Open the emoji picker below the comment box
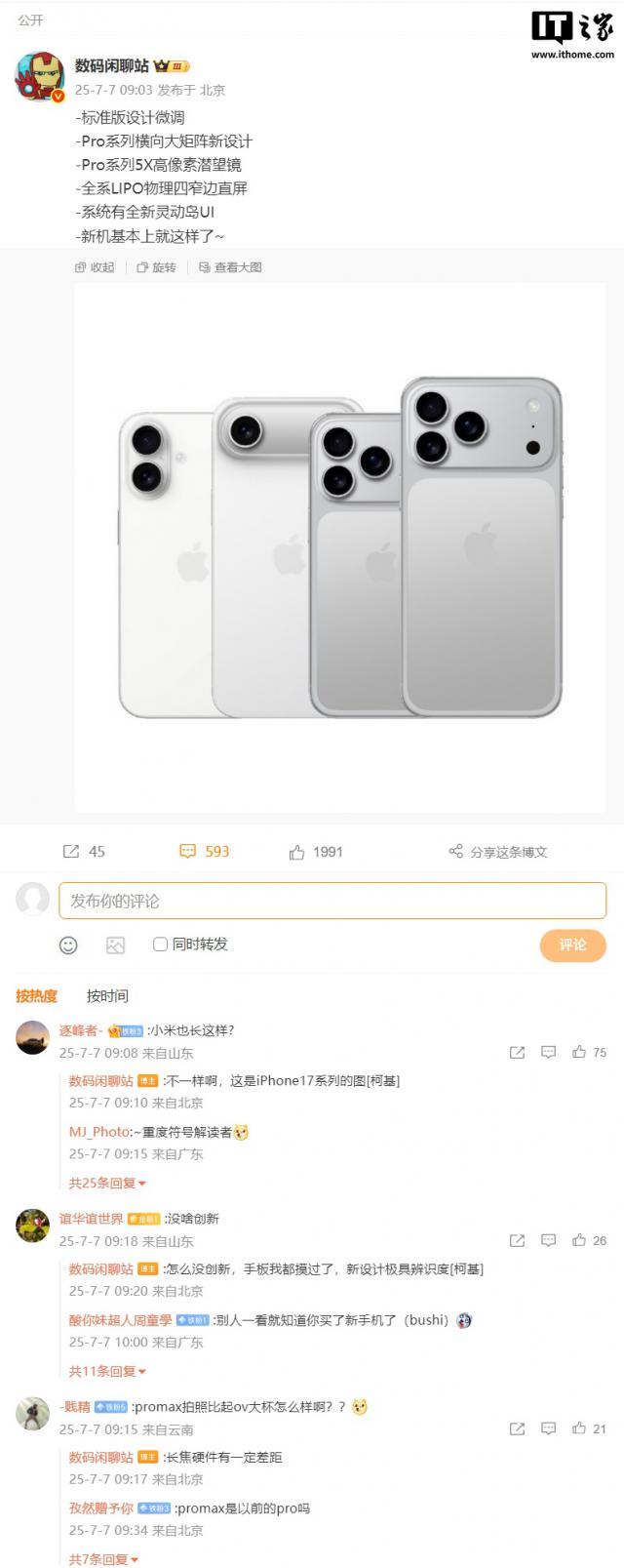 coord(68,945)
